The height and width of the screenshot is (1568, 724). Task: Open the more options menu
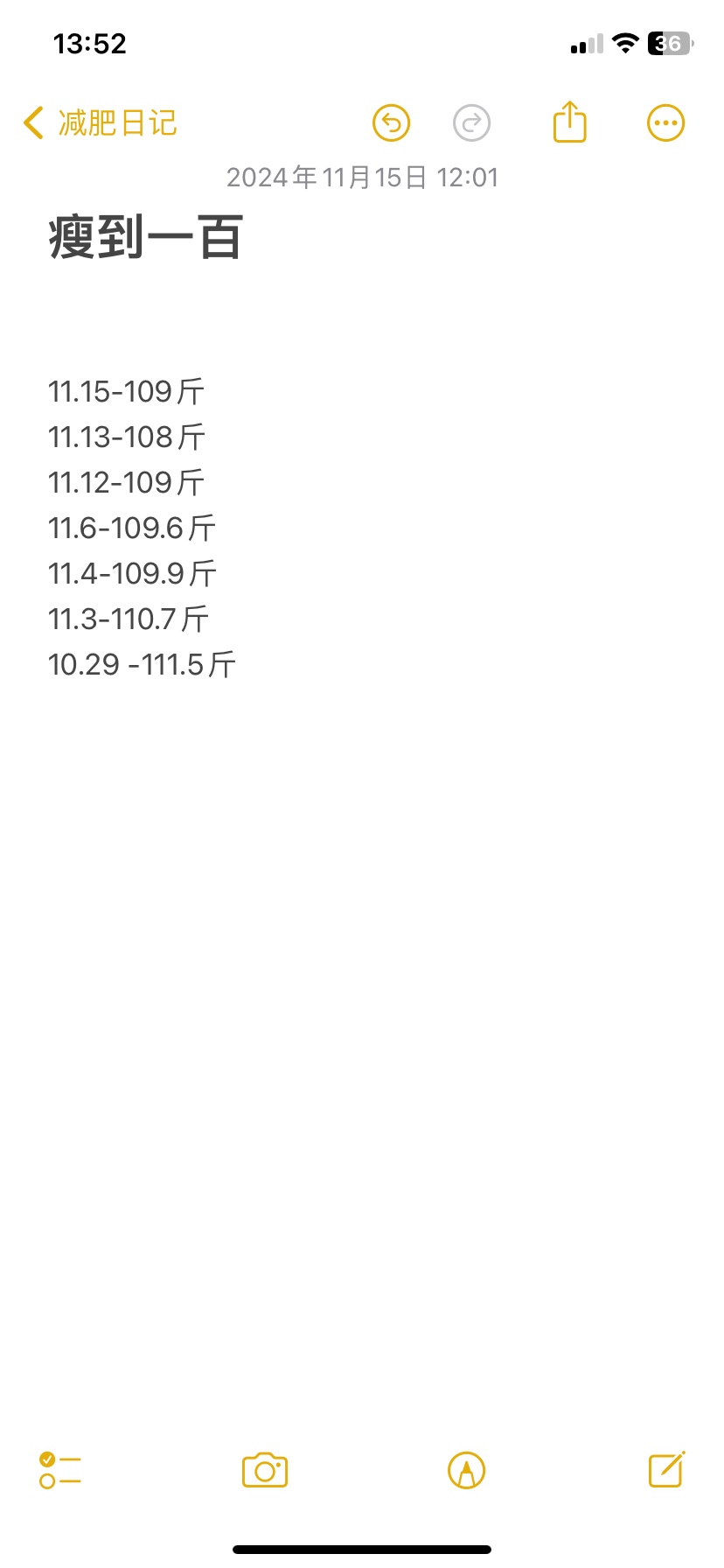pyautogui.click(x=666, y=123)
